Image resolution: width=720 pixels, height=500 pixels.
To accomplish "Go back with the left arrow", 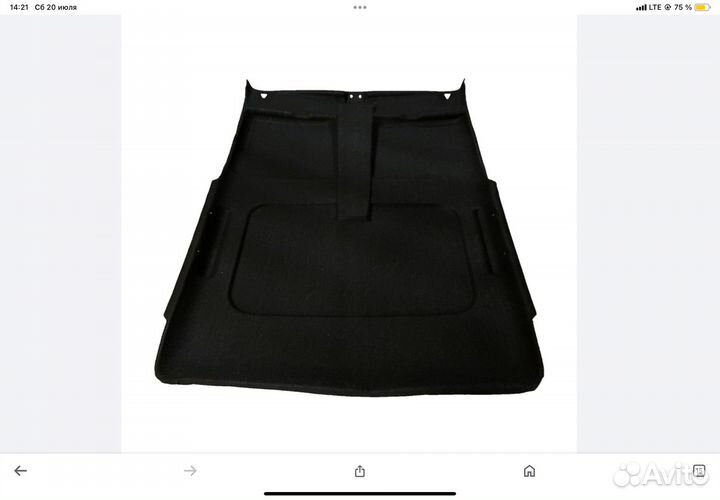I will click(20, 470).
